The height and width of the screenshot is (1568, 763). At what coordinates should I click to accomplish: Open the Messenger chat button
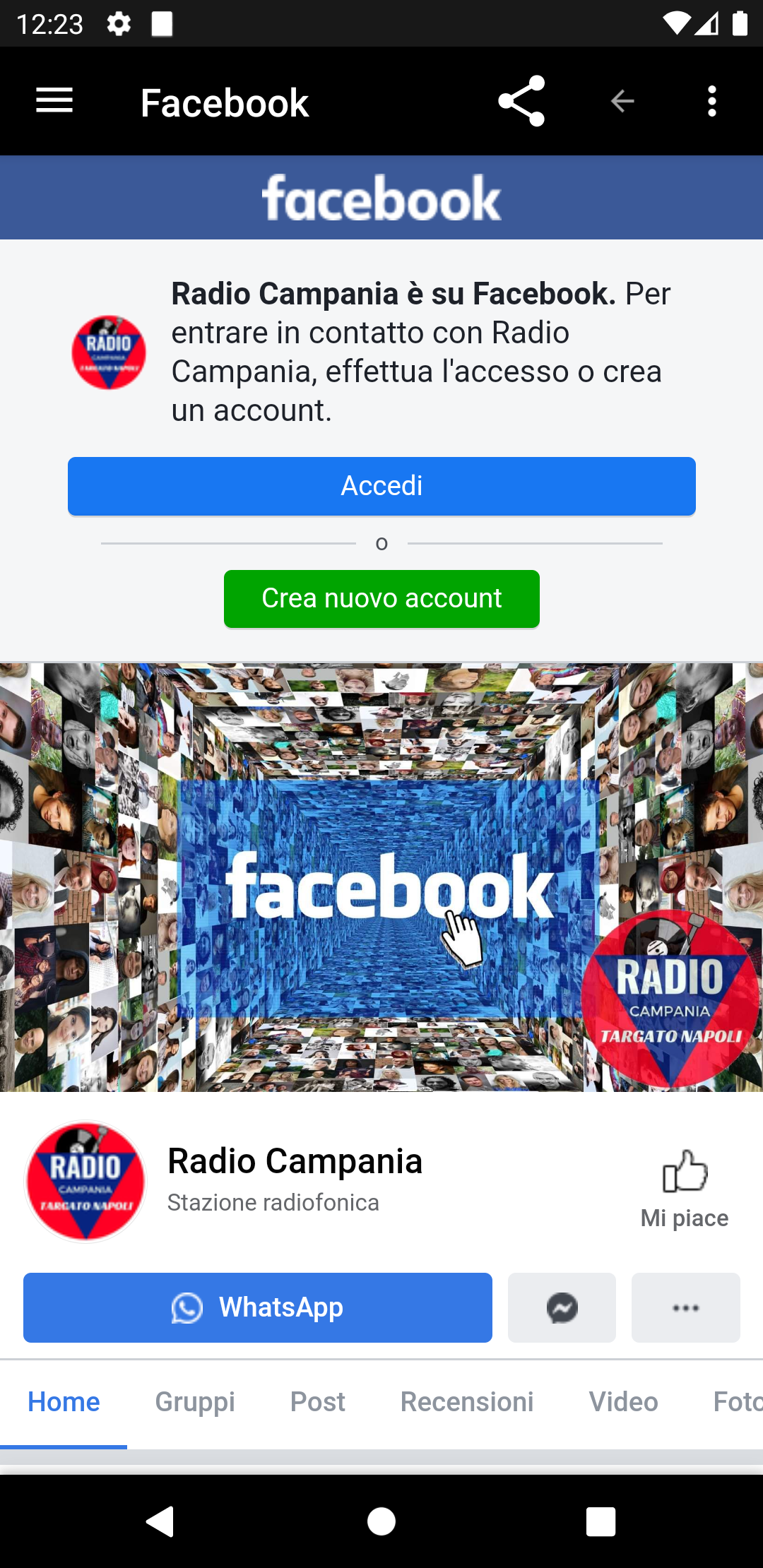[x=562, y=1307]
